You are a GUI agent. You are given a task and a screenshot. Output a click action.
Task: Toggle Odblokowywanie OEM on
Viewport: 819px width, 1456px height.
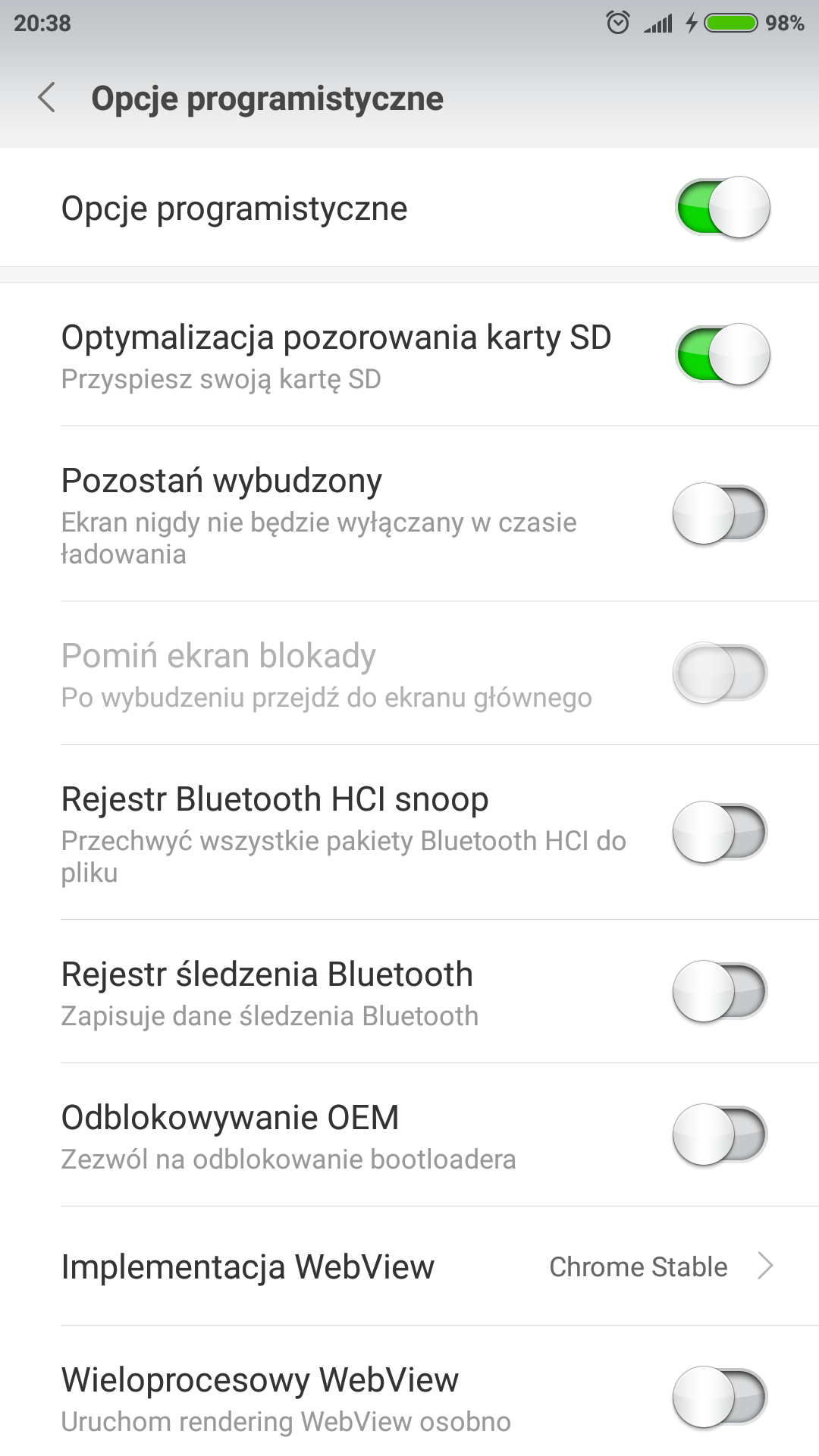pyautogui.click(x=720, y=1135)
